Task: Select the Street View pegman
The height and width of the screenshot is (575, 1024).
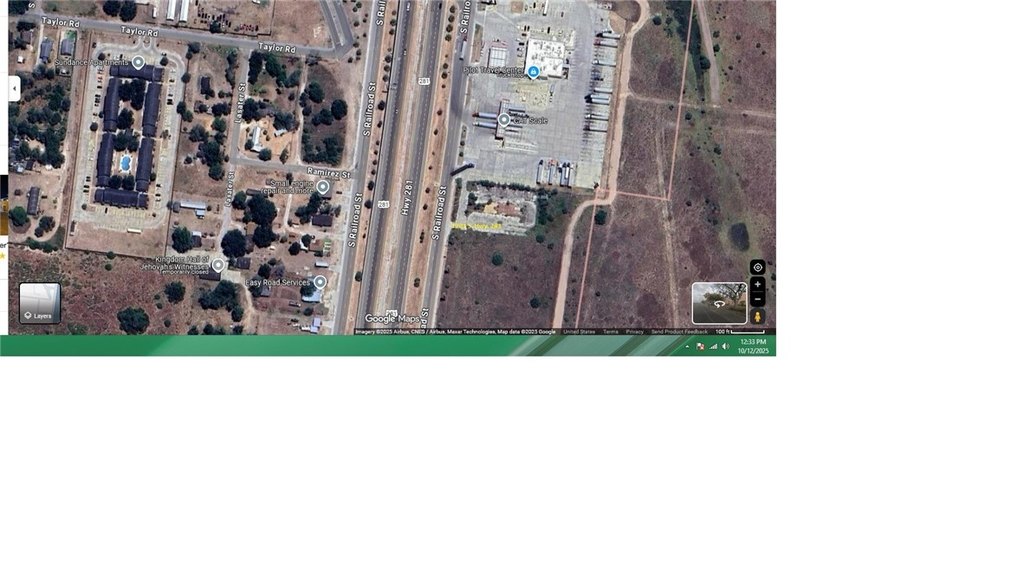Action: [757, 317]
